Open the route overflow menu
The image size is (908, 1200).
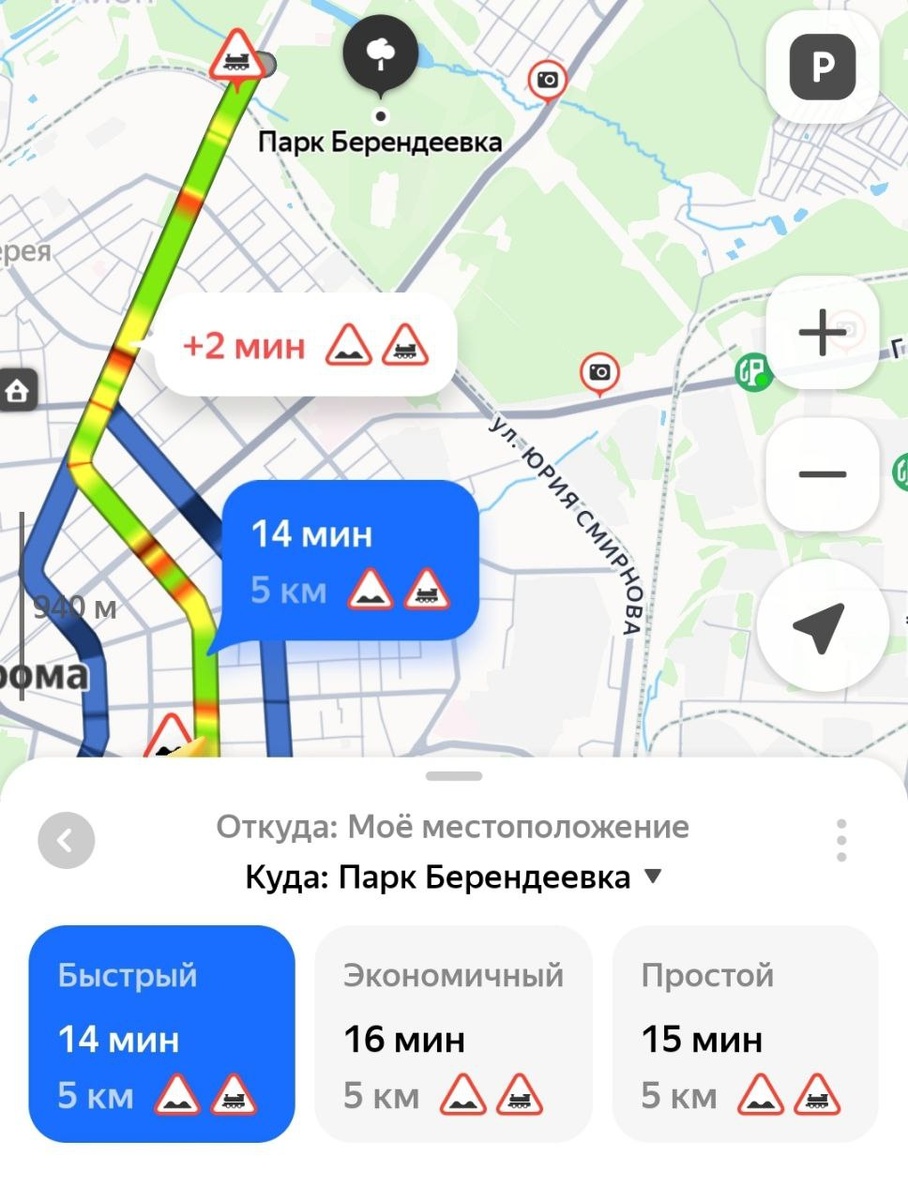(x=841, y=841)
